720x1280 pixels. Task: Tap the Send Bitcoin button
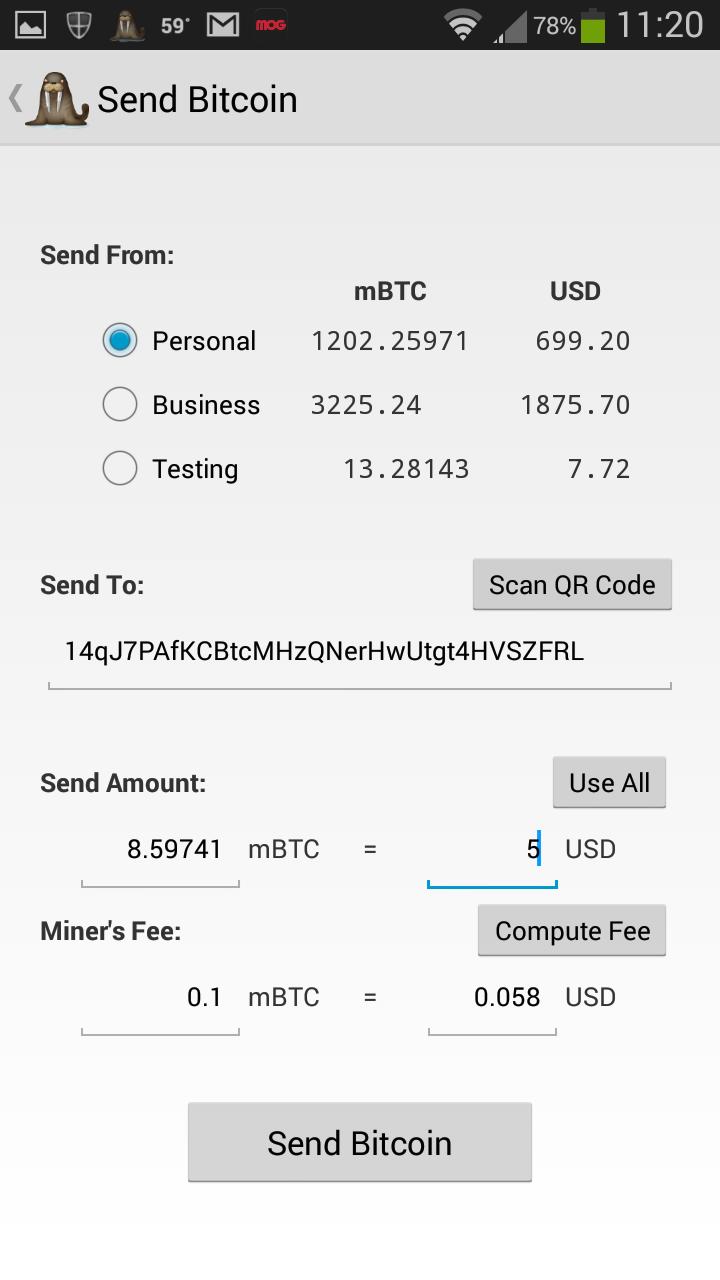359,1143
